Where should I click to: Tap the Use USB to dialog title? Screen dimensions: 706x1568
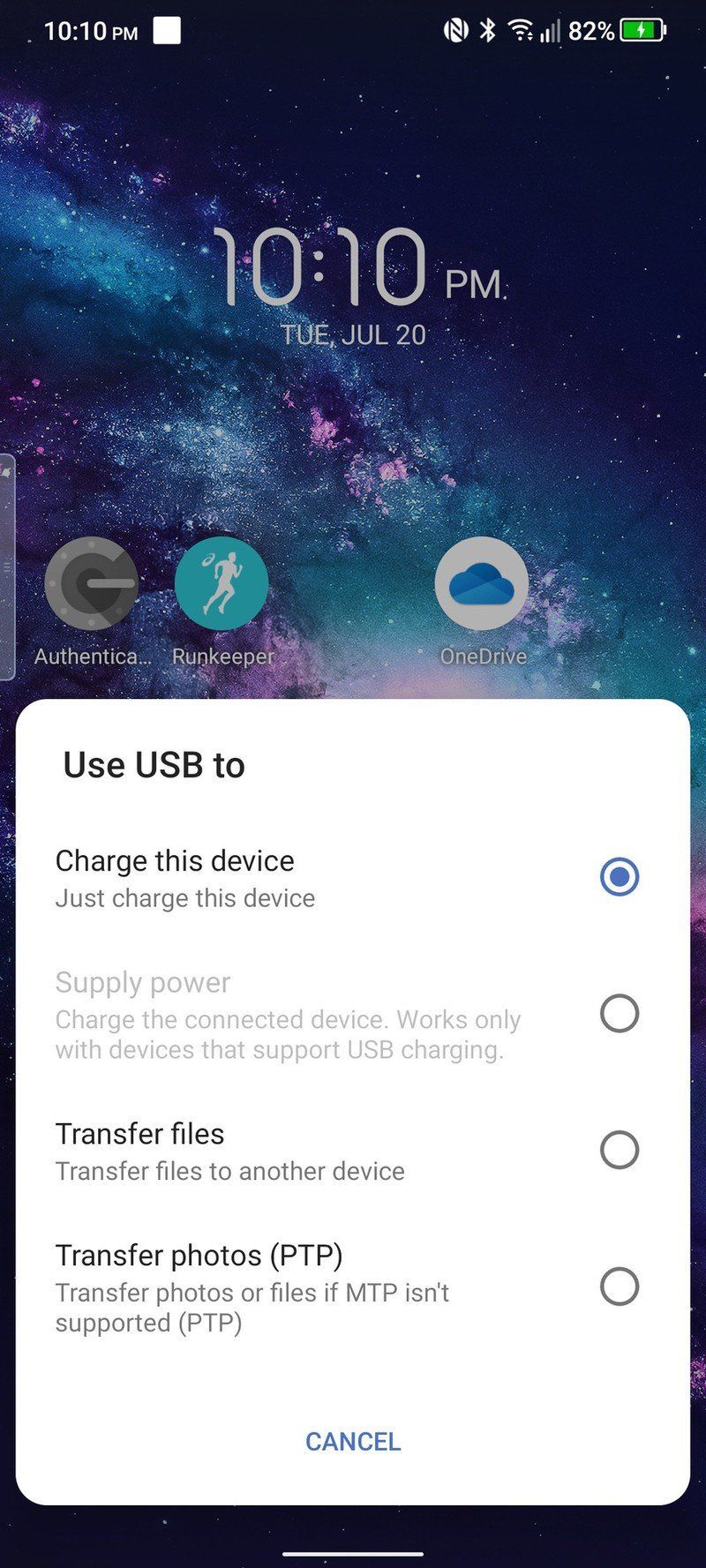tap(154, 764)
